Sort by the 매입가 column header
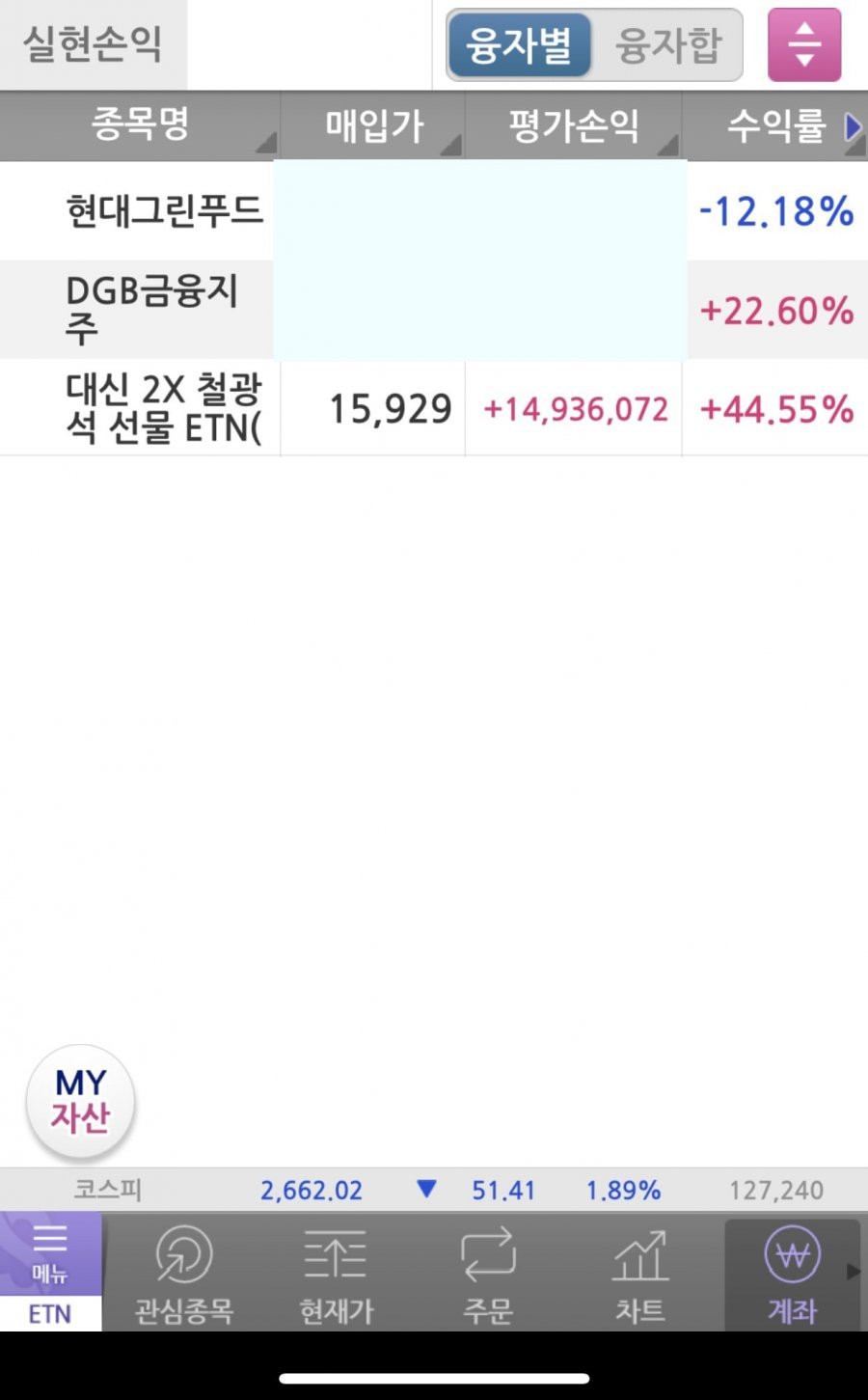 373,125
